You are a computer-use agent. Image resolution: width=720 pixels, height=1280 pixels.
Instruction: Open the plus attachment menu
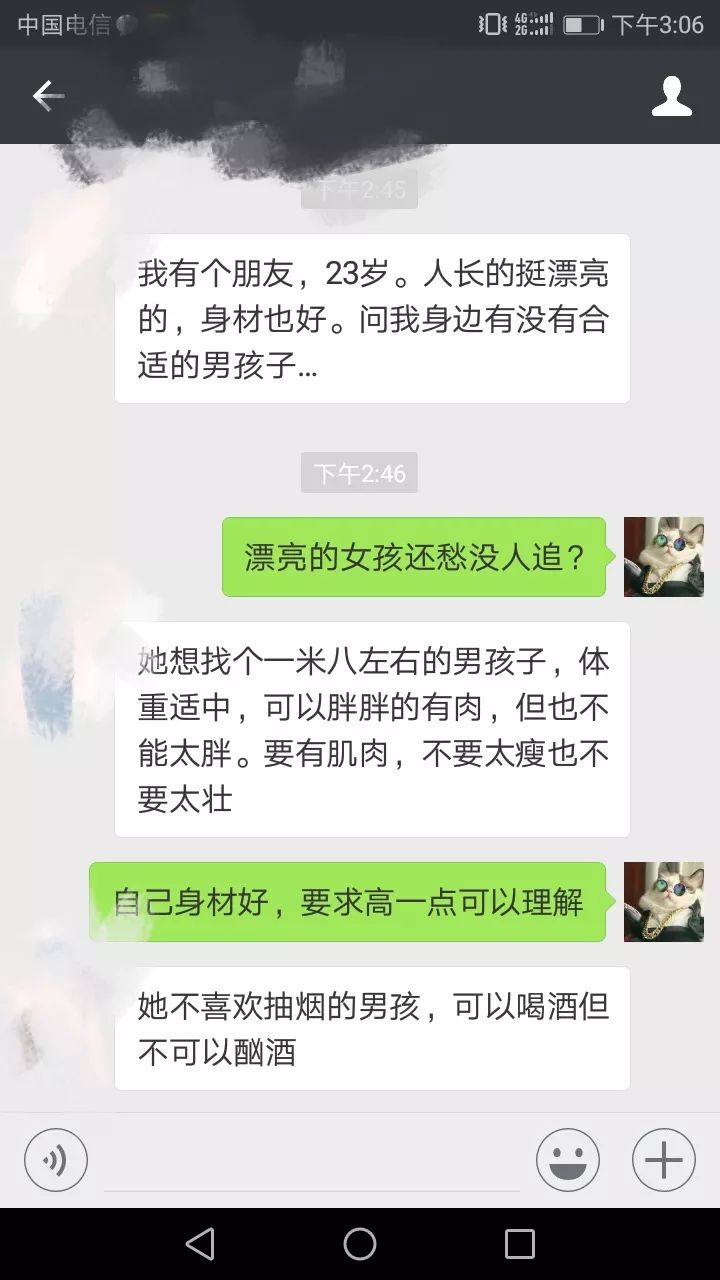(x=663, y=1160)
